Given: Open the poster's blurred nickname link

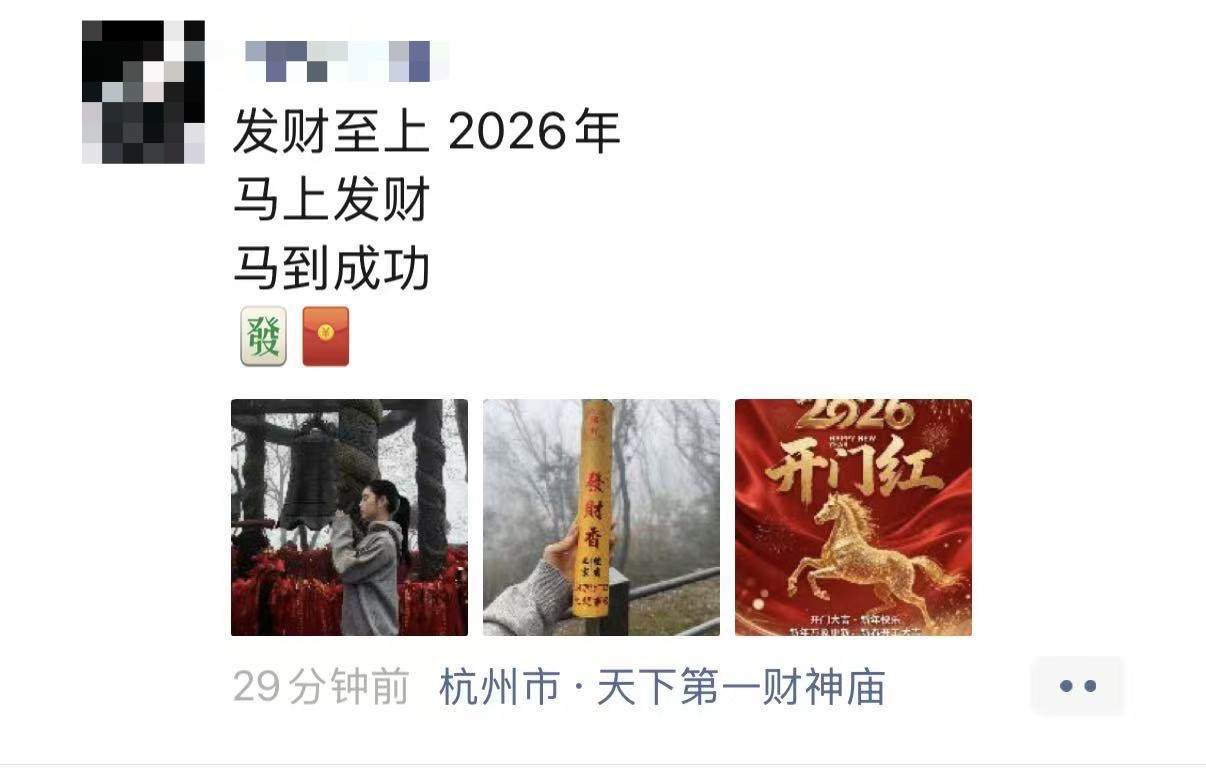Looking at the screenshot, I should [x=345, y=61].
